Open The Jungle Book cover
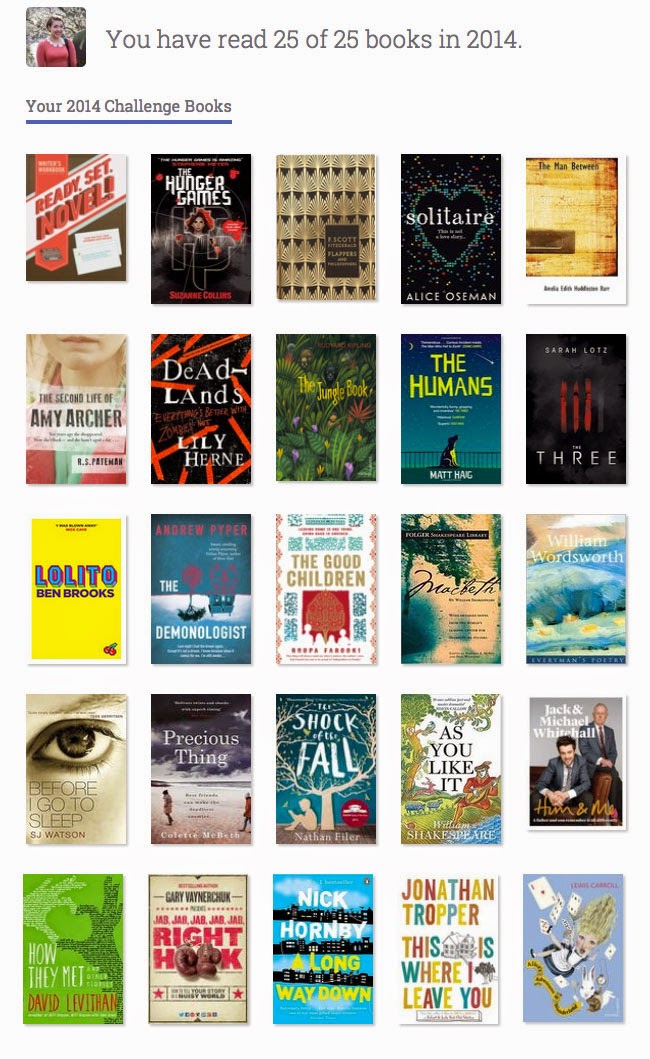650x1059 pixels. [x=325, y=409]
